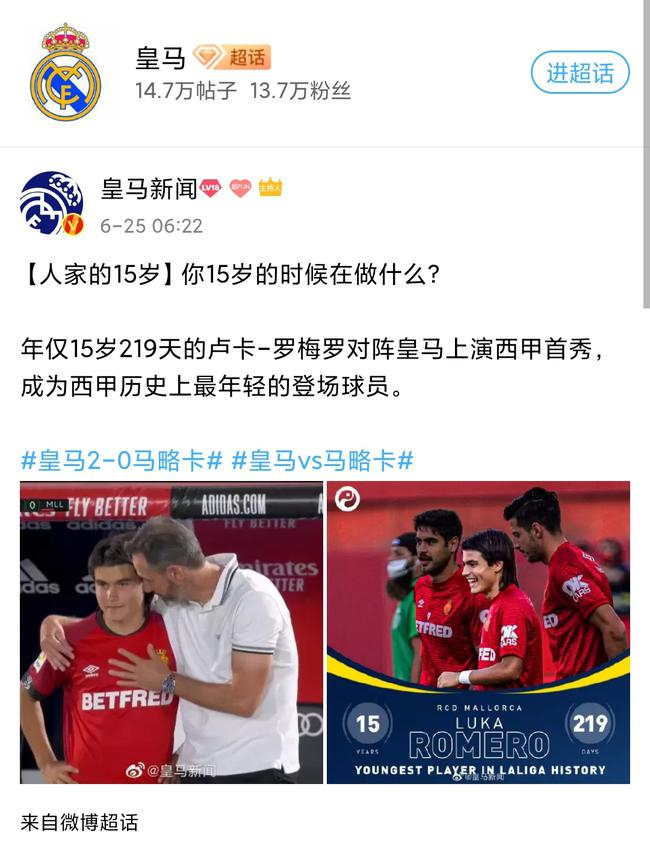Tap the 进超话 button
The height and width of the screenshot is (858, 650).
click(579, 73)
